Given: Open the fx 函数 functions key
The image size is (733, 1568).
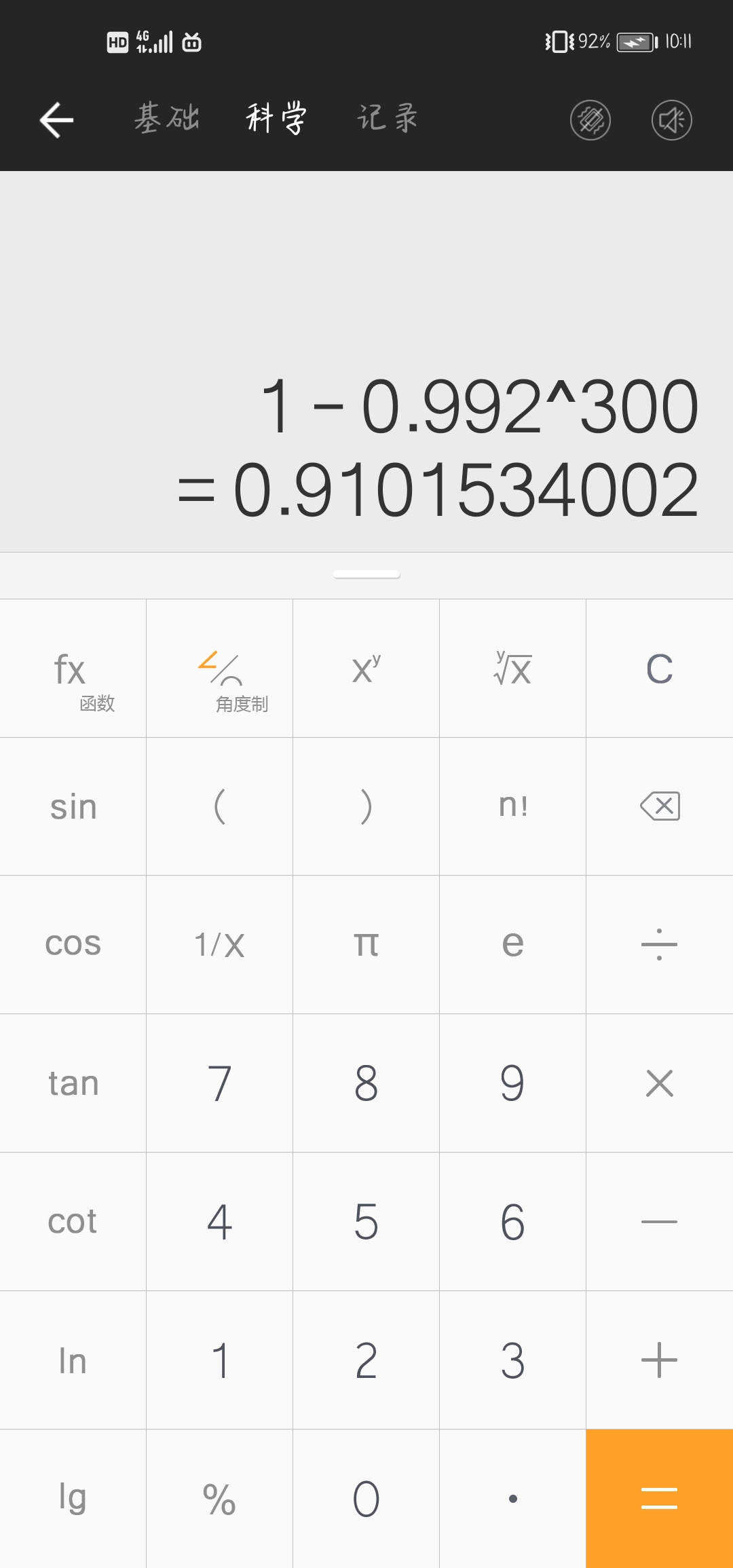Looking at the screenshot, I should (73, 669).
